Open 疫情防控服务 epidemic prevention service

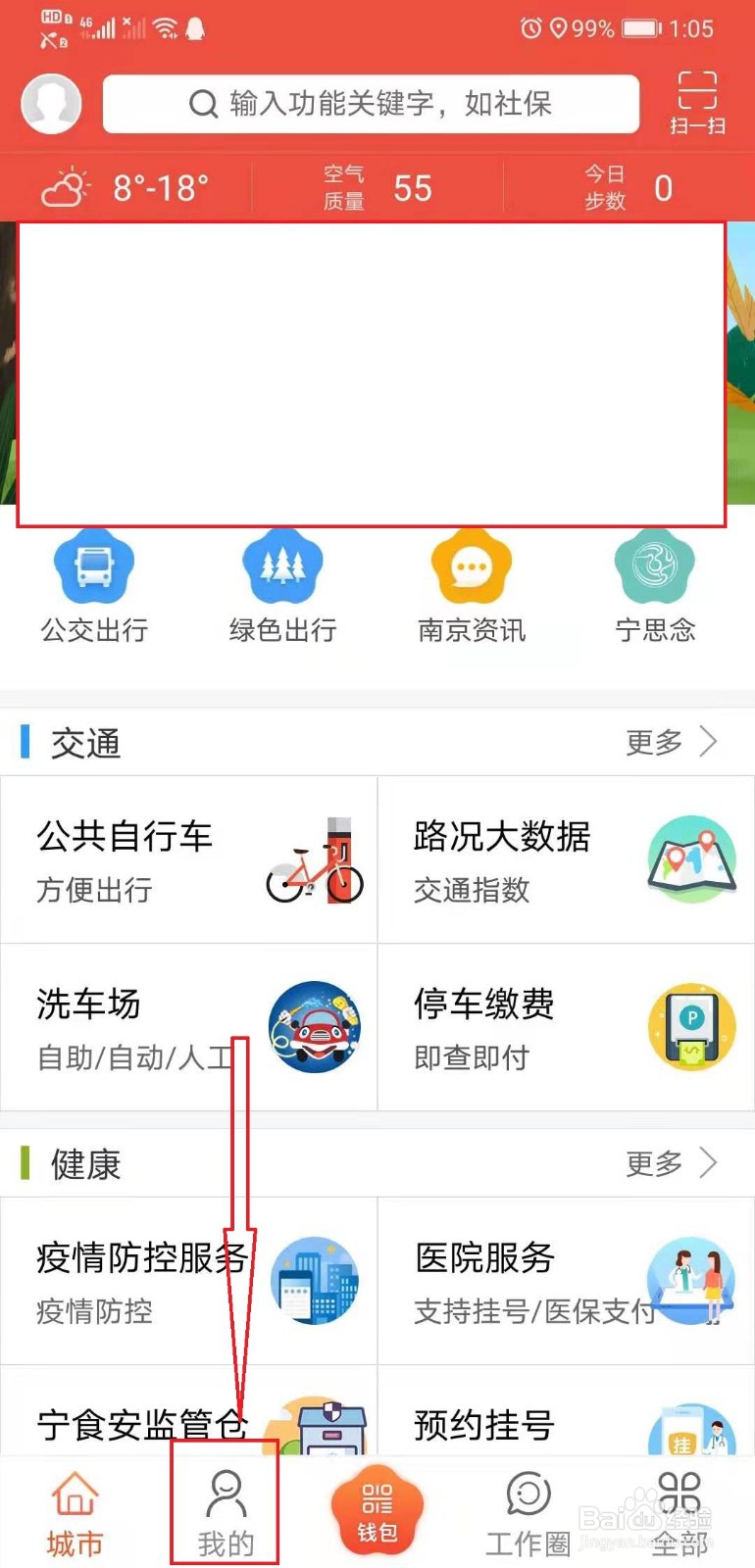coord(186,1279)
